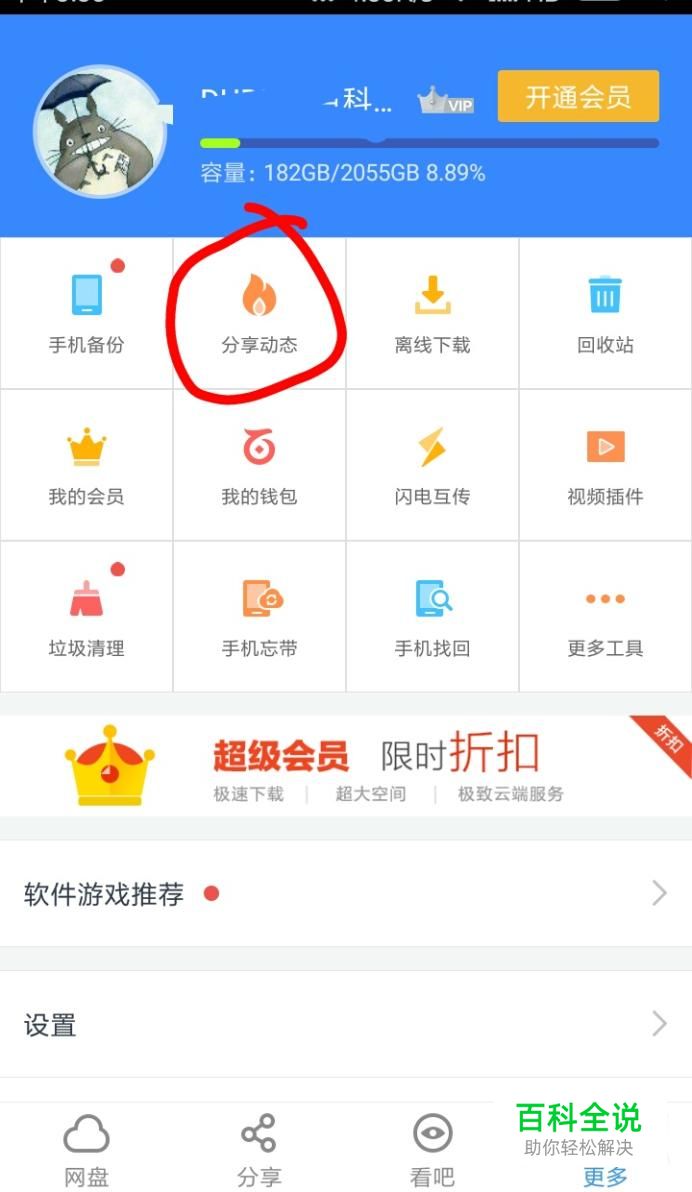Screen dimensions: 692x1192
Task: Open 视频插件
Action: (605, 465)
